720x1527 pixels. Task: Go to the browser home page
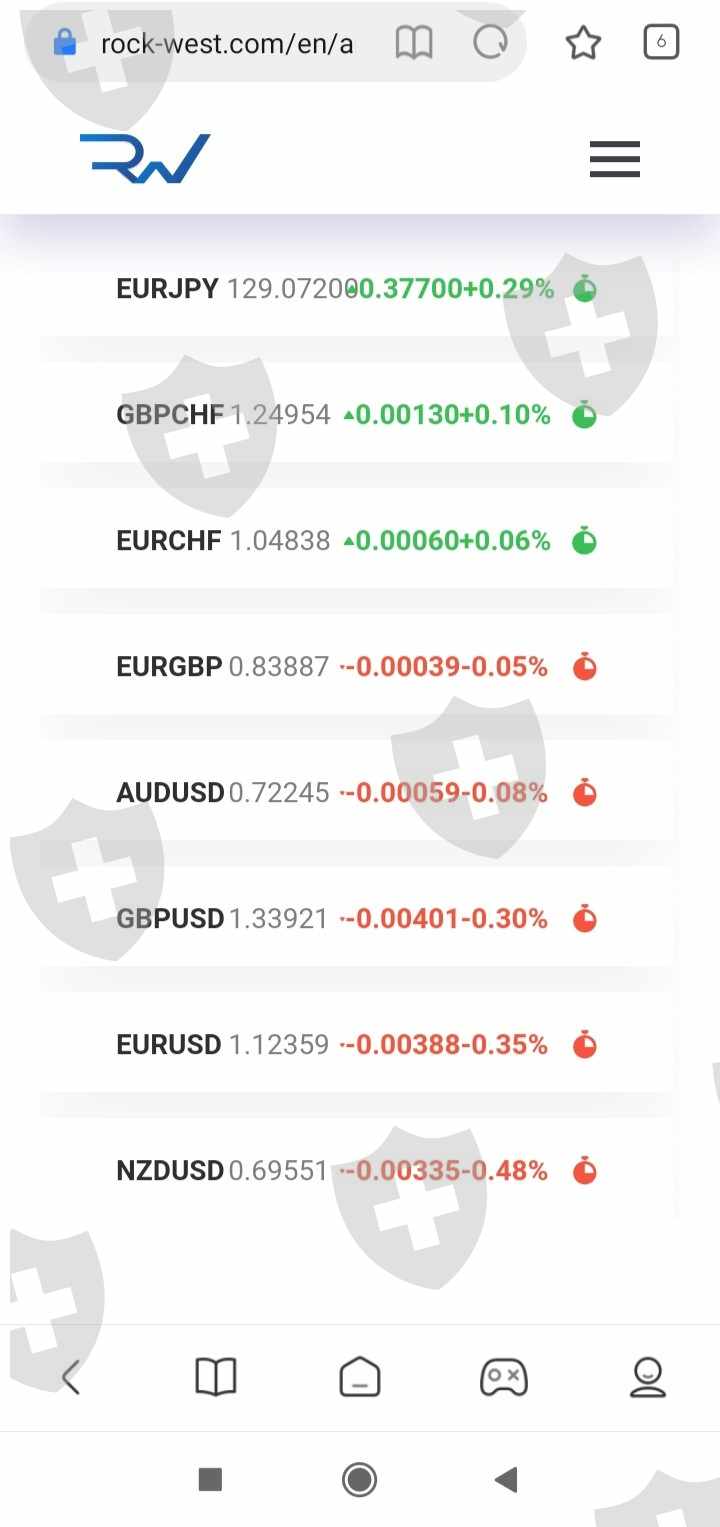[359, 1378]
